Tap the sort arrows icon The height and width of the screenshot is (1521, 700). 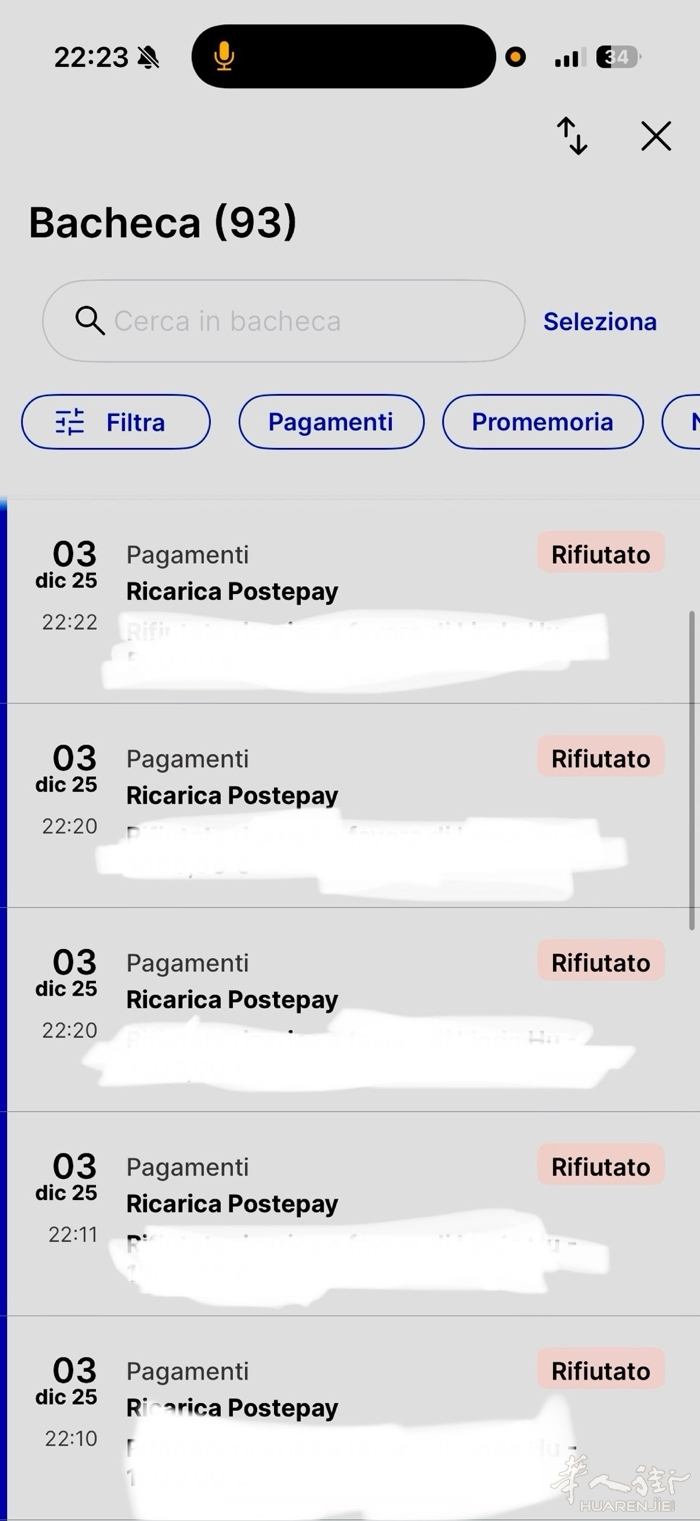pyautogui.click(x=572, y=136)
